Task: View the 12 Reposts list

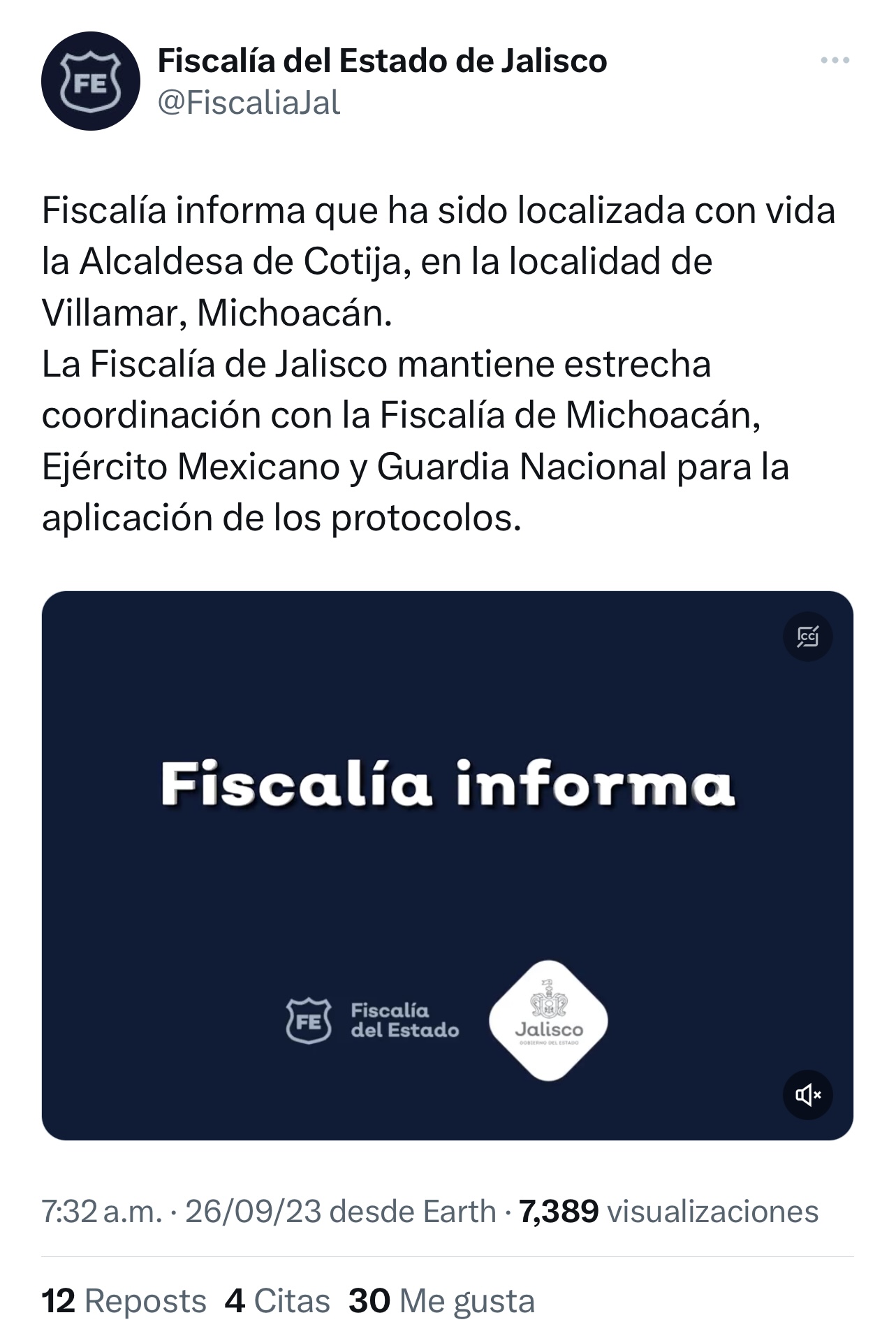Action: pos(124,1301)
